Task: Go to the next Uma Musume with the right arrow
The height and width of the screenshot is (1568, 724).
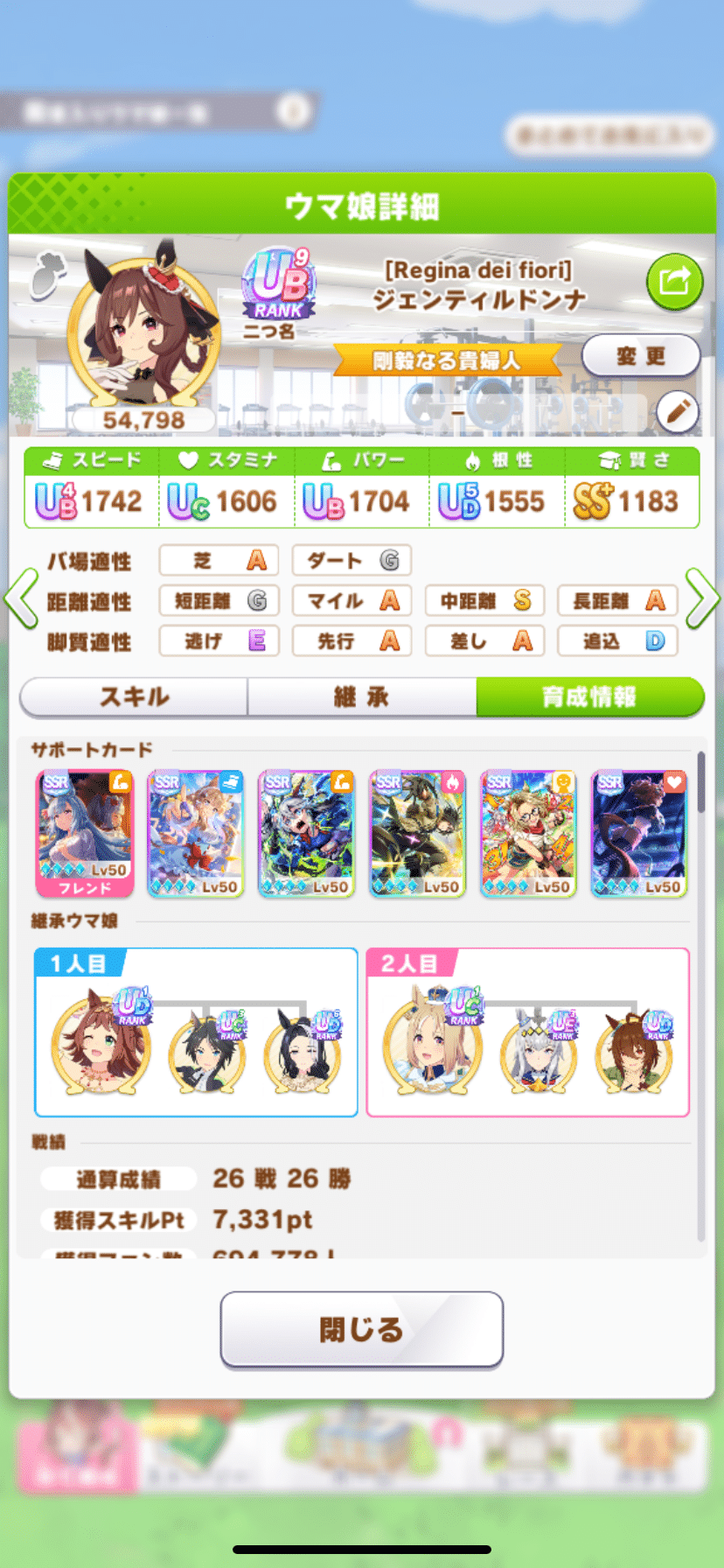Action: click(x=702, y=599)
